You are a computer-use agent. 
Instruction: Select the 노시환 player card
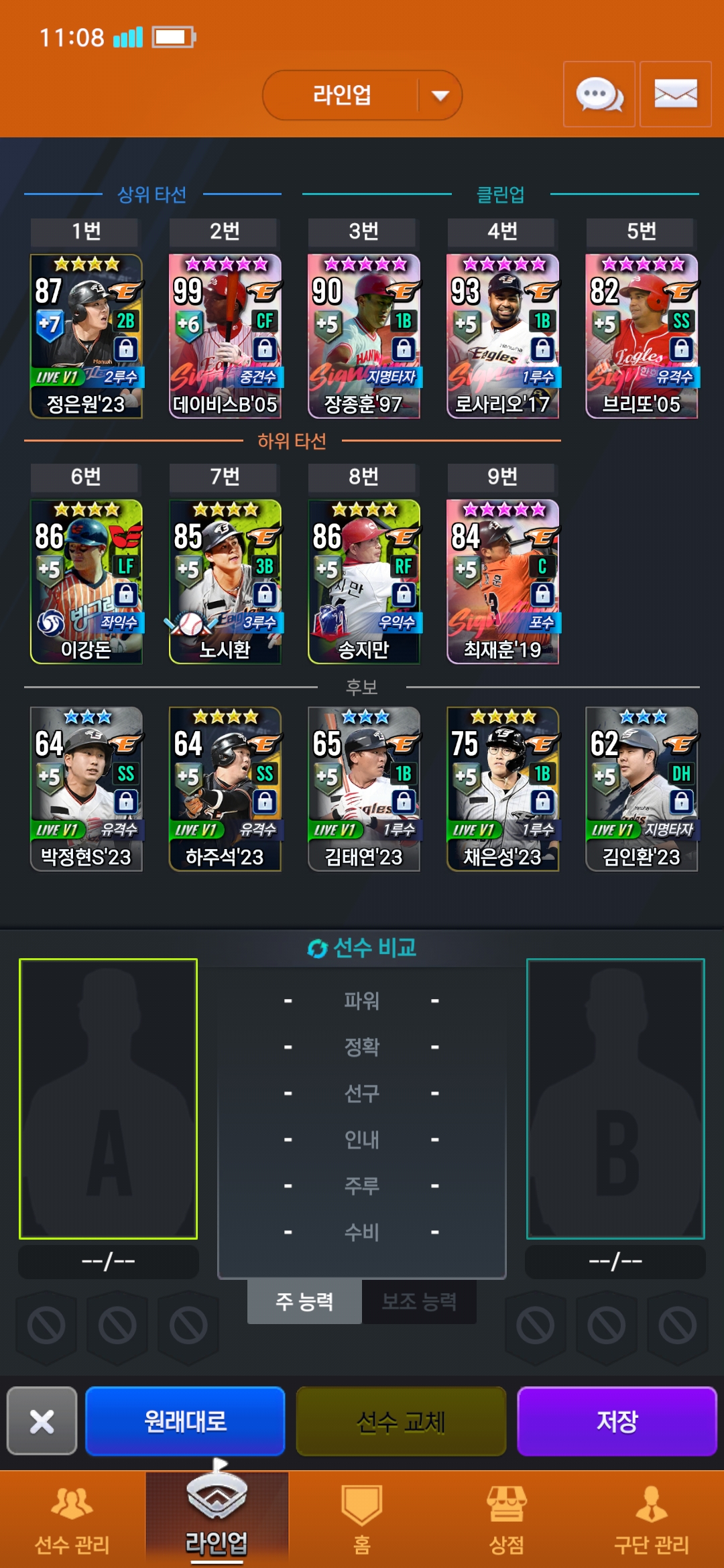[225, 581]
